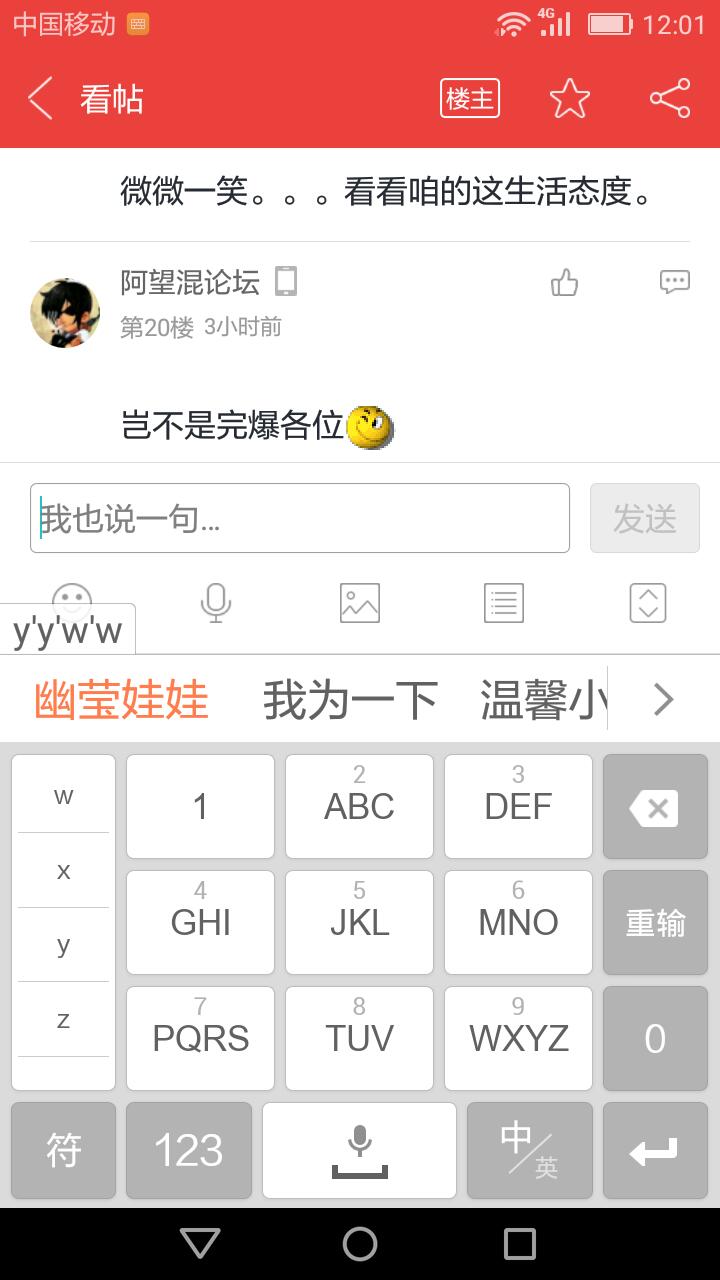The width and height of the screenshot is (720, 1280).
Task: Attach a picture to the reply
Action: (360, 603)
